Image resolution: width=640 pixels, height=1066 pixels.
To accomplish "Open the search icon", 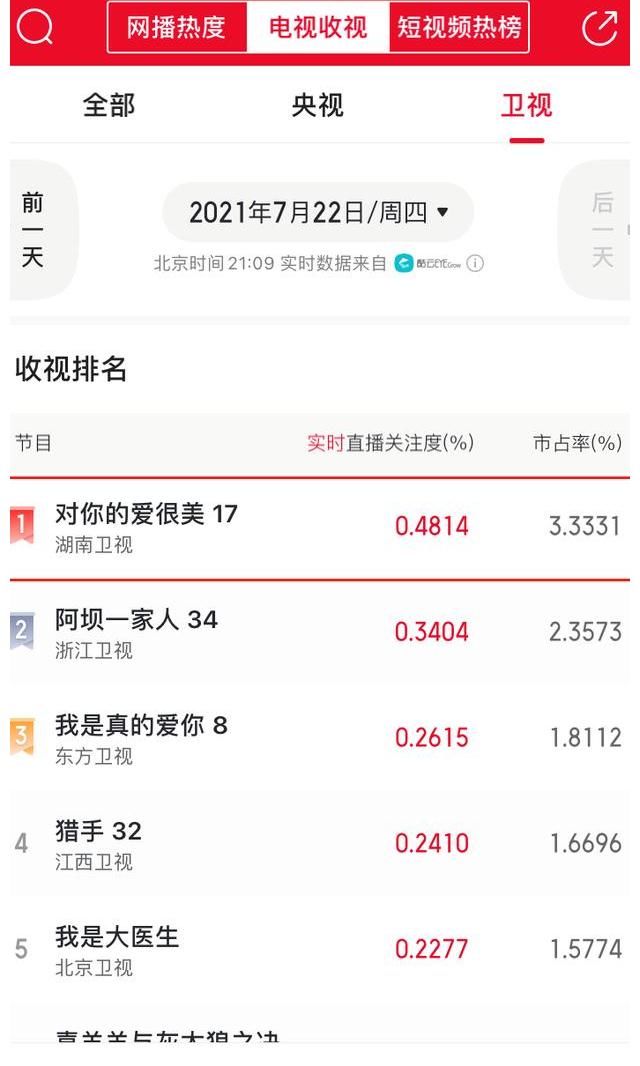I will point(35,28).
